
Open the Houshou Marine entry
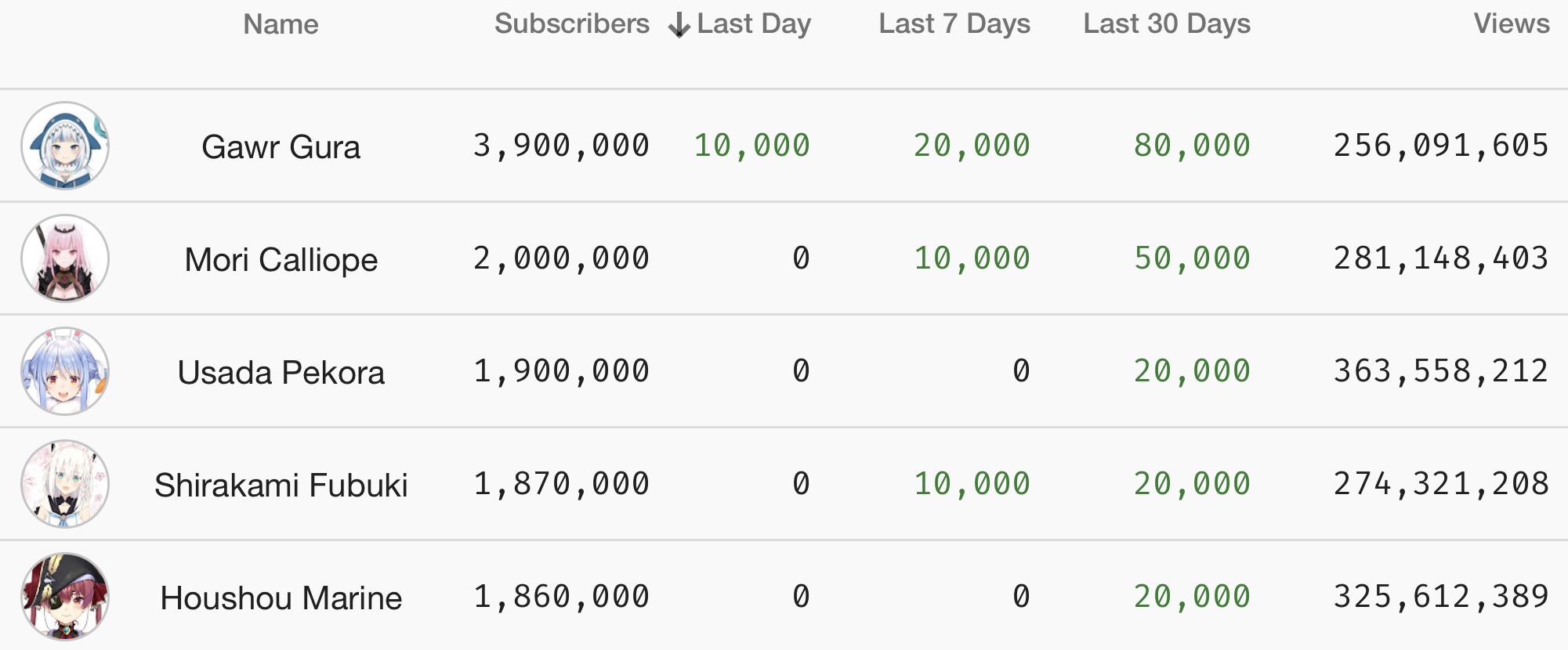pyautogui.click(x=281, y=598)
